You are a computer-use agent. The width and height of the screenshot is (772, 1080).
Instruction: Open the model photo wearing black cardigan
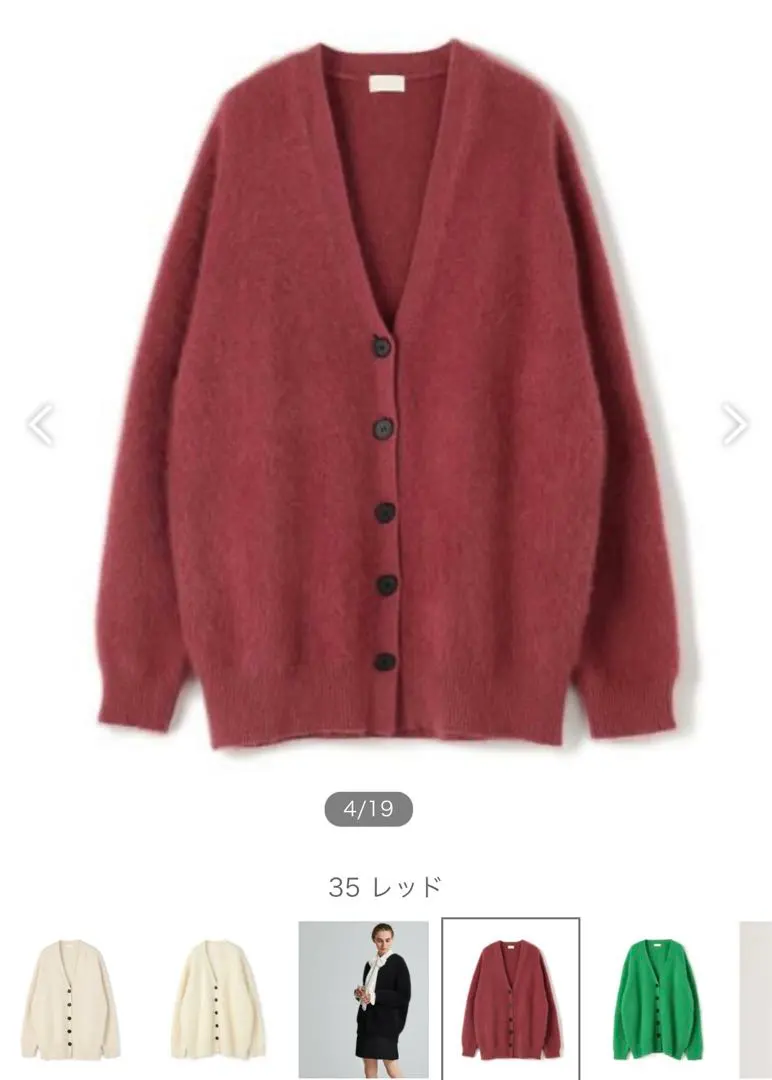pos(363,999)
